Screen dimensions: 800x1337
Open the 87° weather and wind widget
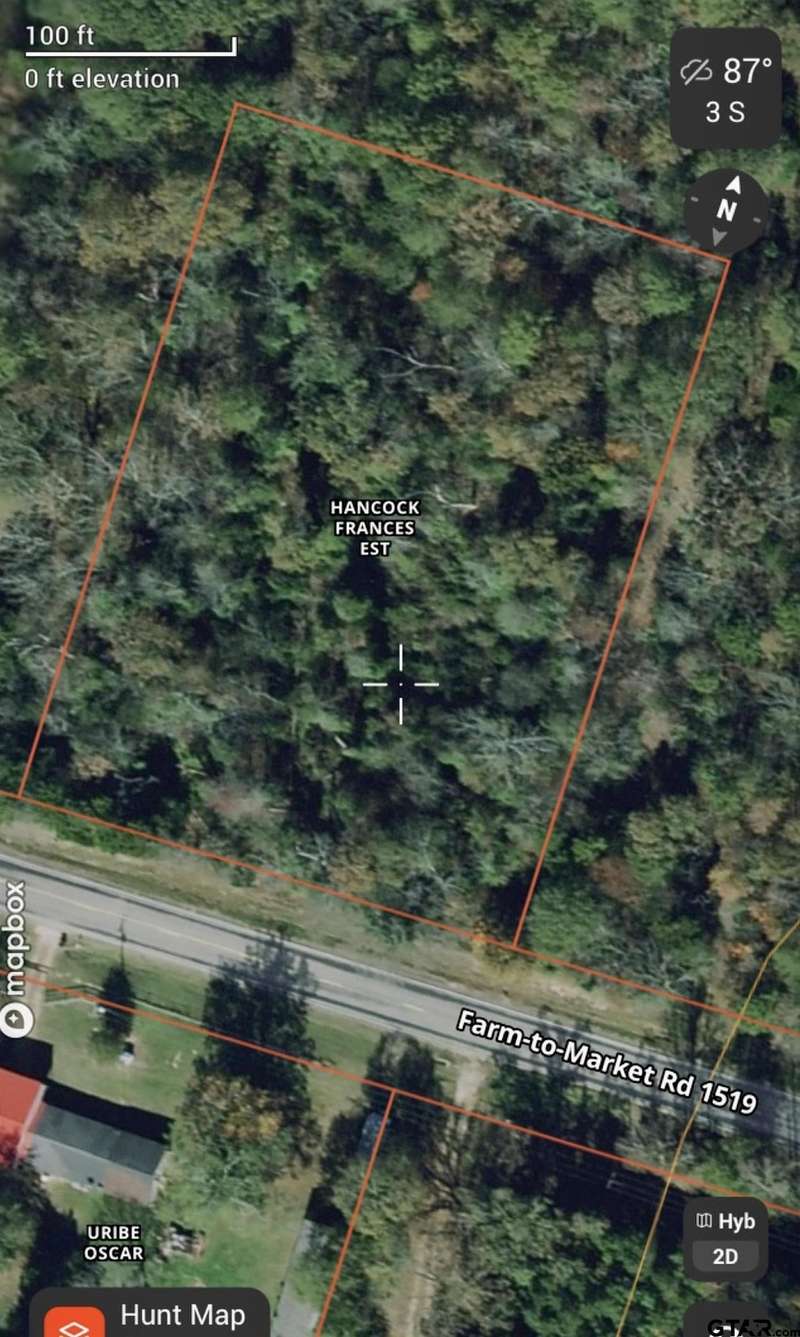725,88
